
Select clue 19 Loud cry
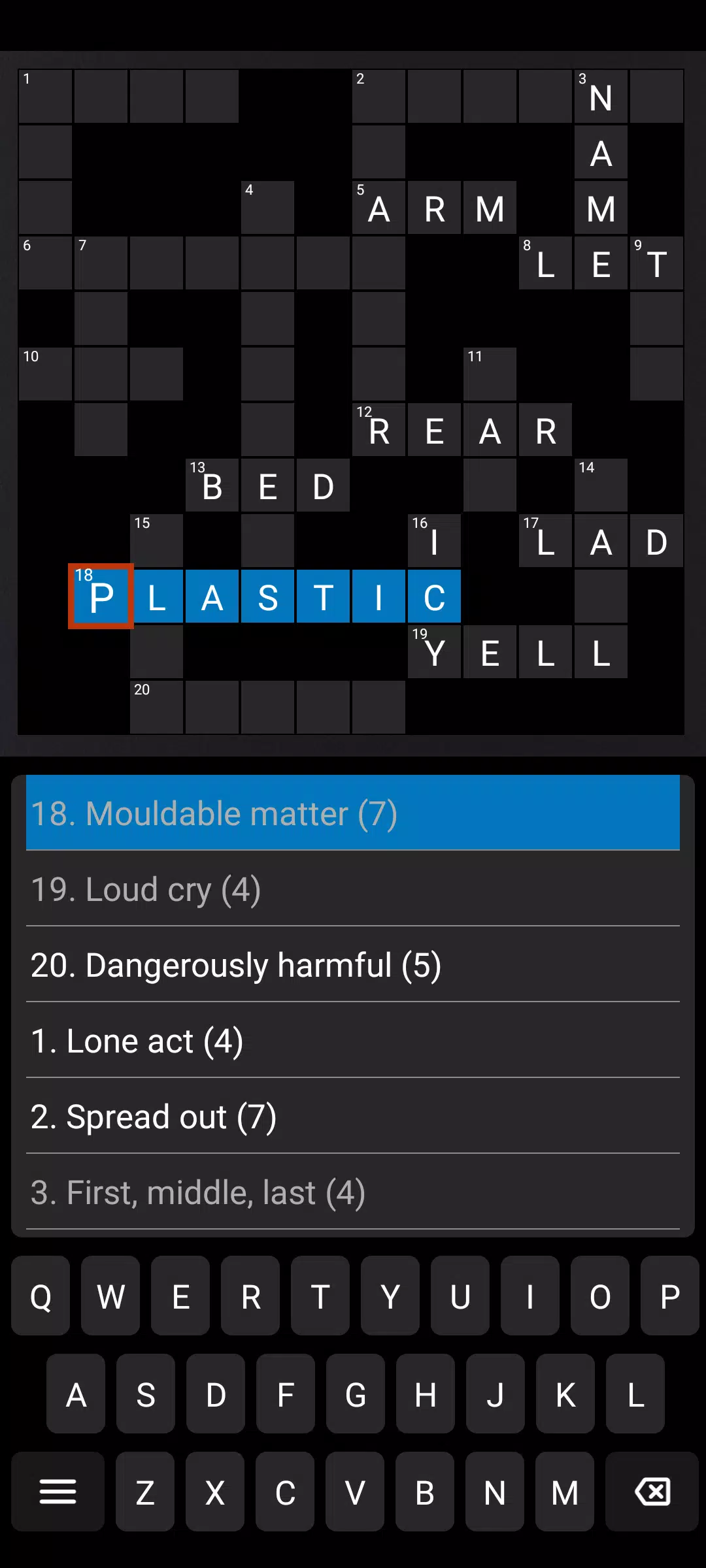[353, 889]
